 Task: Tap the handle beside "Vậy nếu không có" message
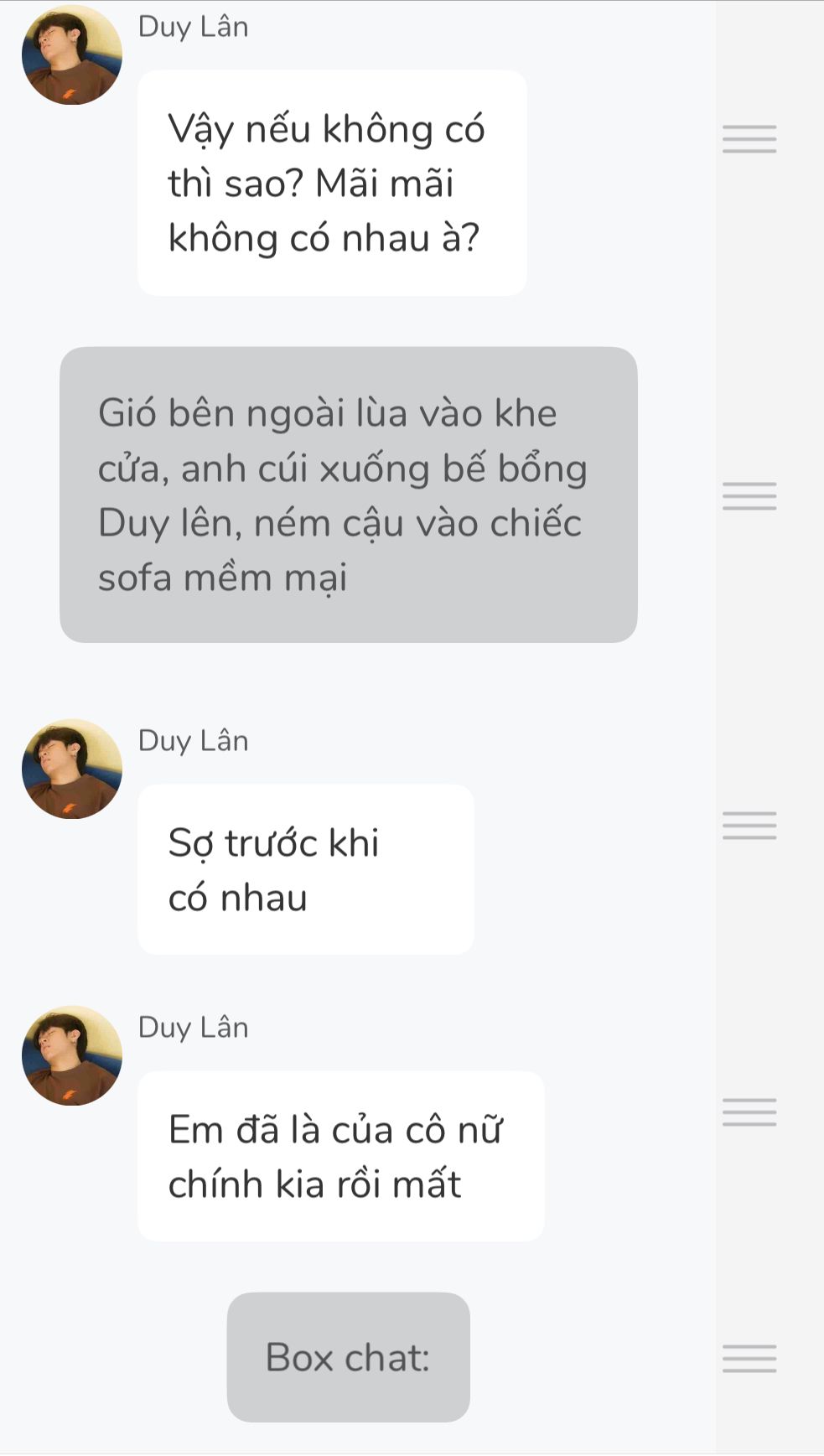(749, 139)
